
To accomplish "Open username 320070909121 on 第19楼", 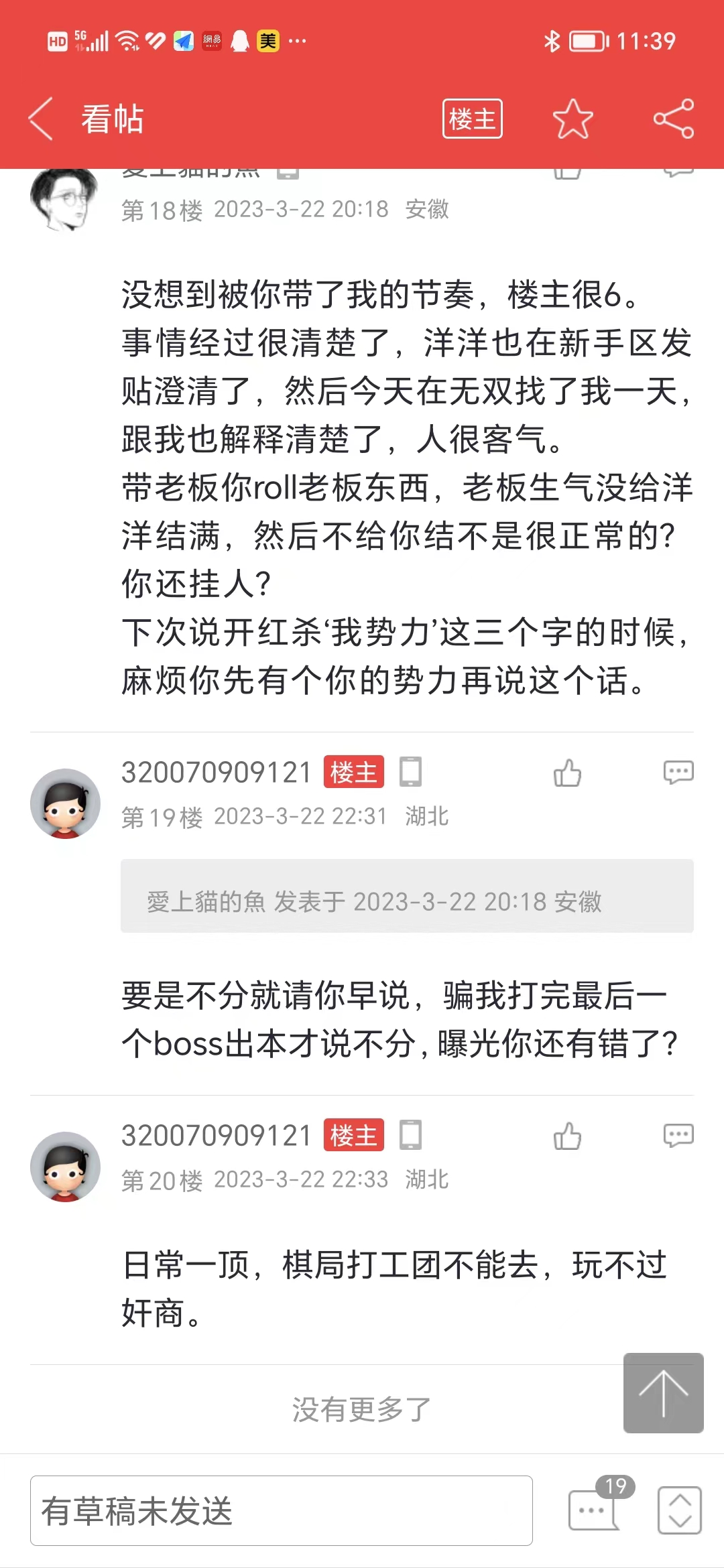I will point(217,773).
